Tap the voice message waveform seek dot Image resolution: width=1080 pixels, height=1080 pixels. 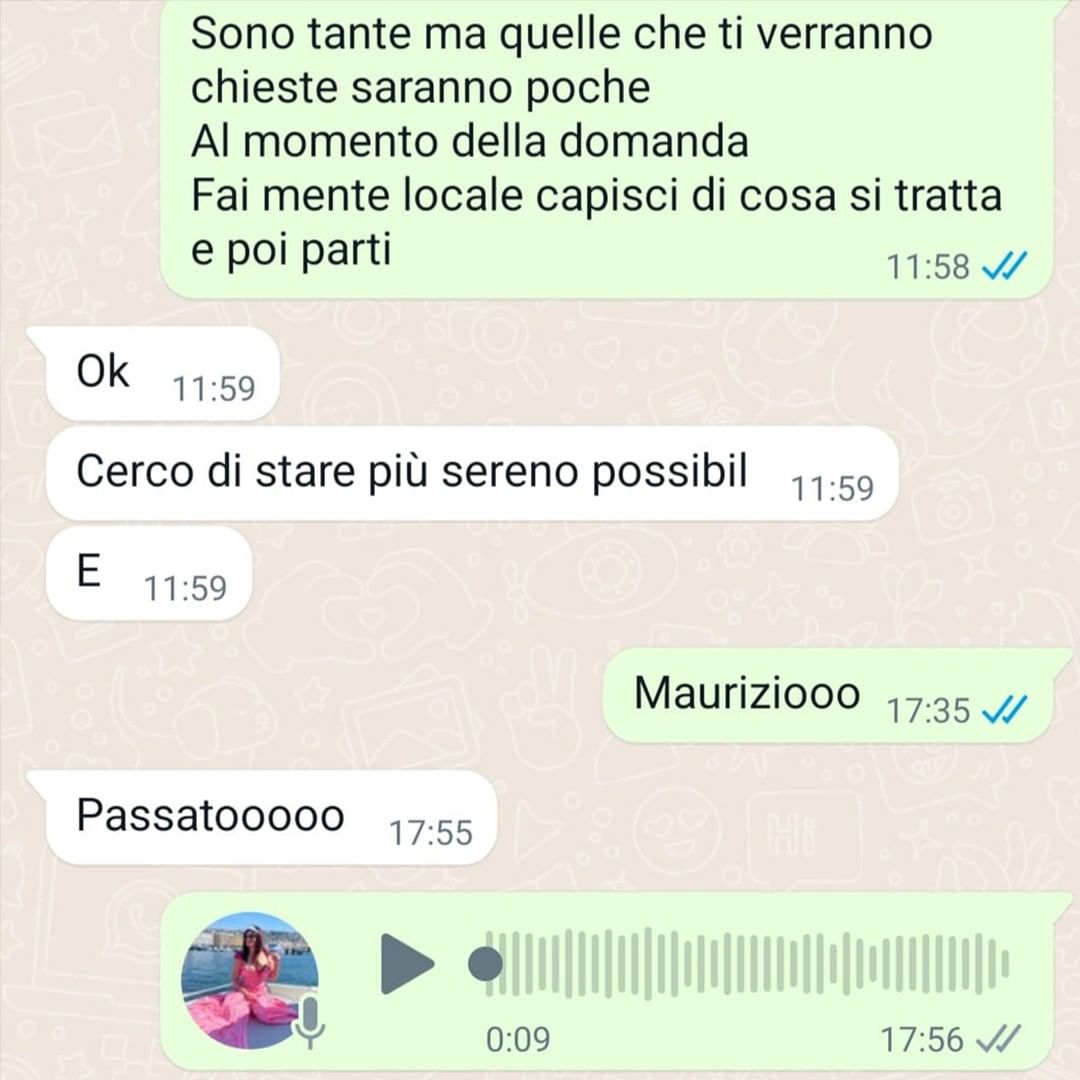485,964
